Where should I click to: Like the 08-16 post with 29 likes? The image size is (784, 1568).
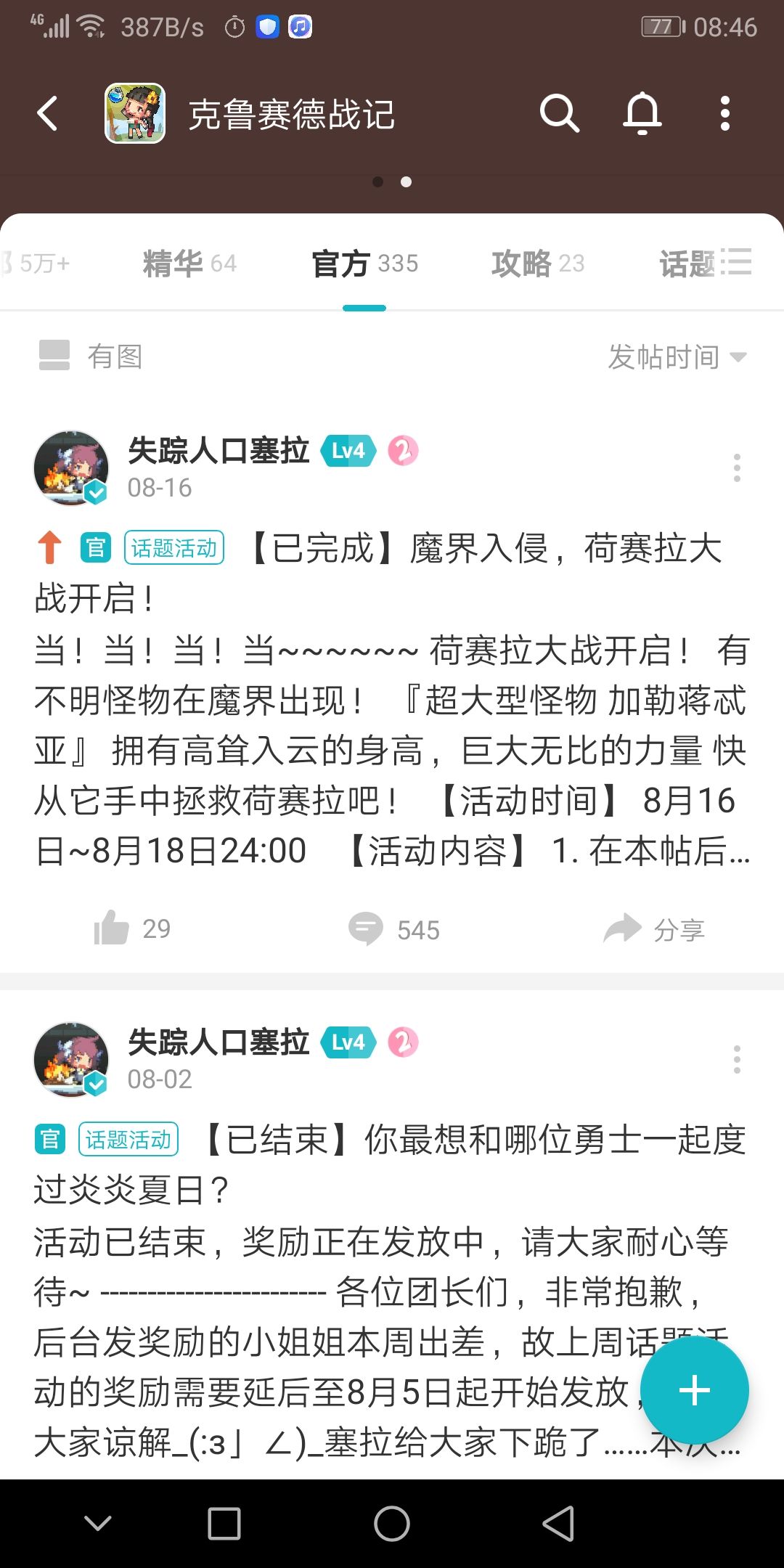pos(132,928)
